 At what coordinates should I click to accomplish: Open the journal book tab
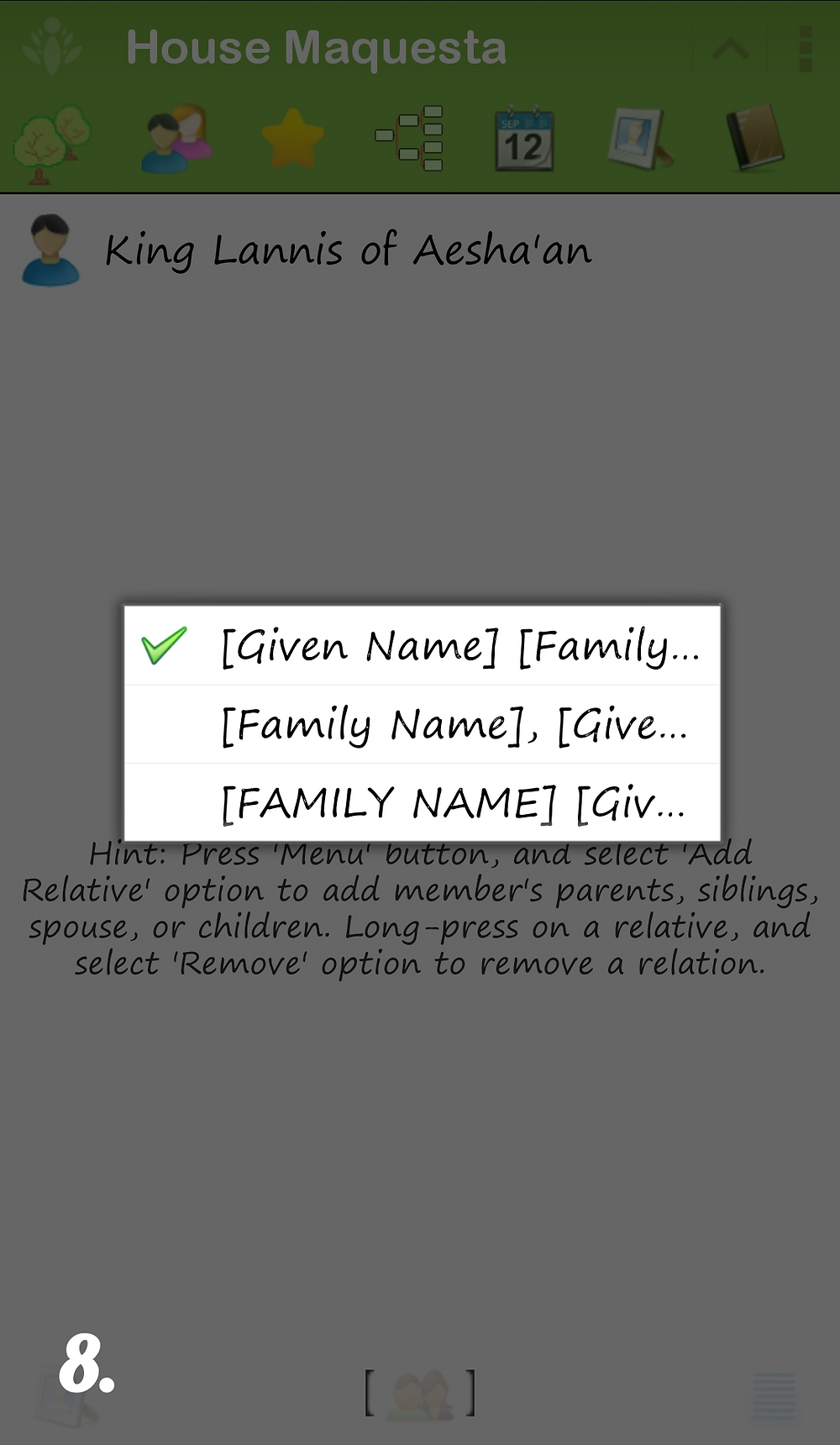pos(754,138)
